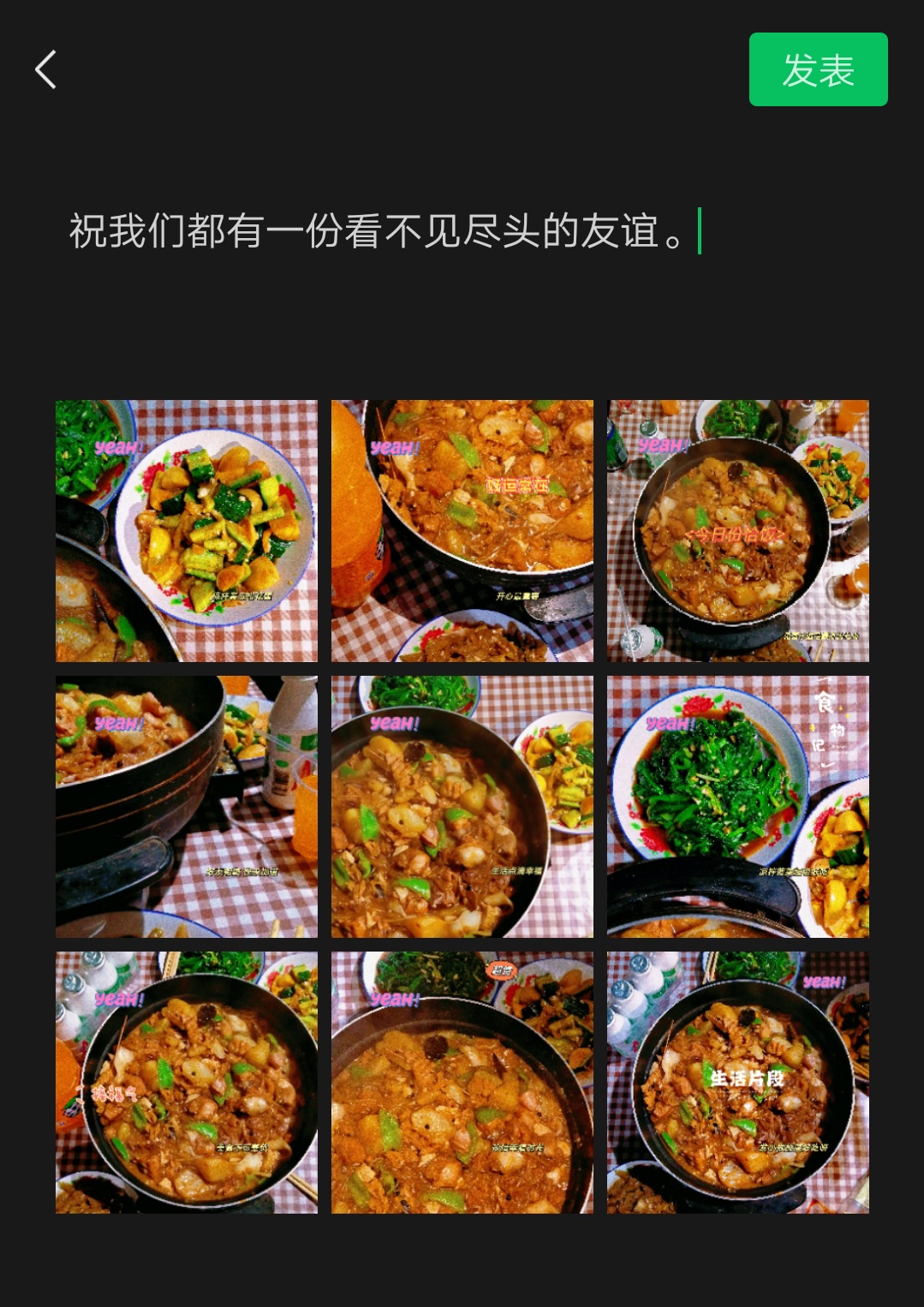Image resolution: width=924 pixels, height=1307 pixels.
Task: Open the photo labeled 生活片段
Action: (x=738, y=1083)
